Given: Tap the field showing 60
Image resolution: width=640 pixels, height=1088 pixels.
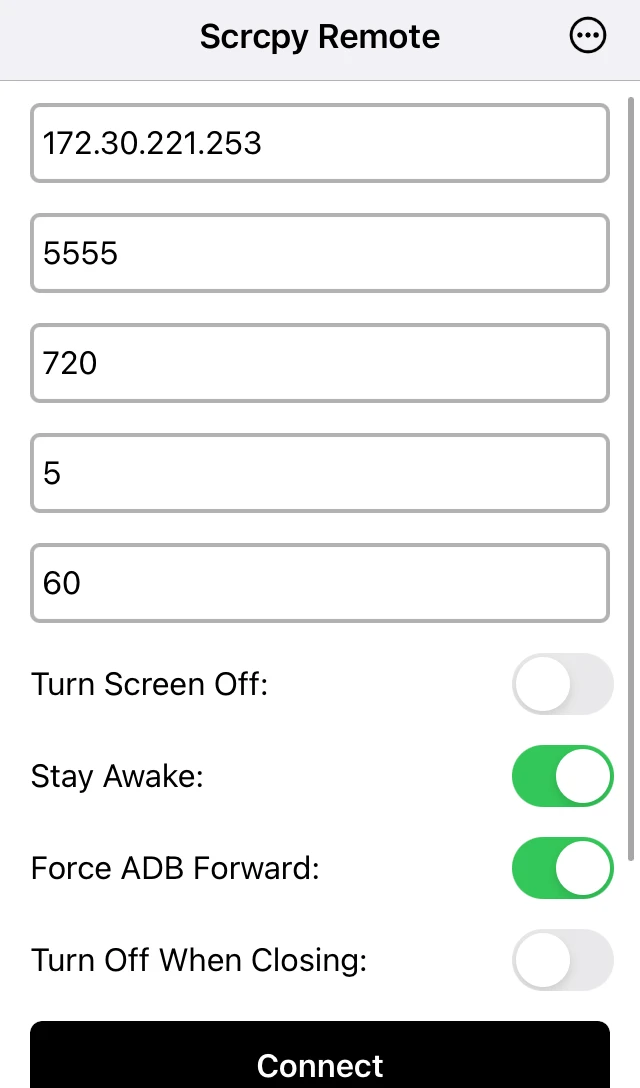Looking at the screenshot, I should pos(320,583).
